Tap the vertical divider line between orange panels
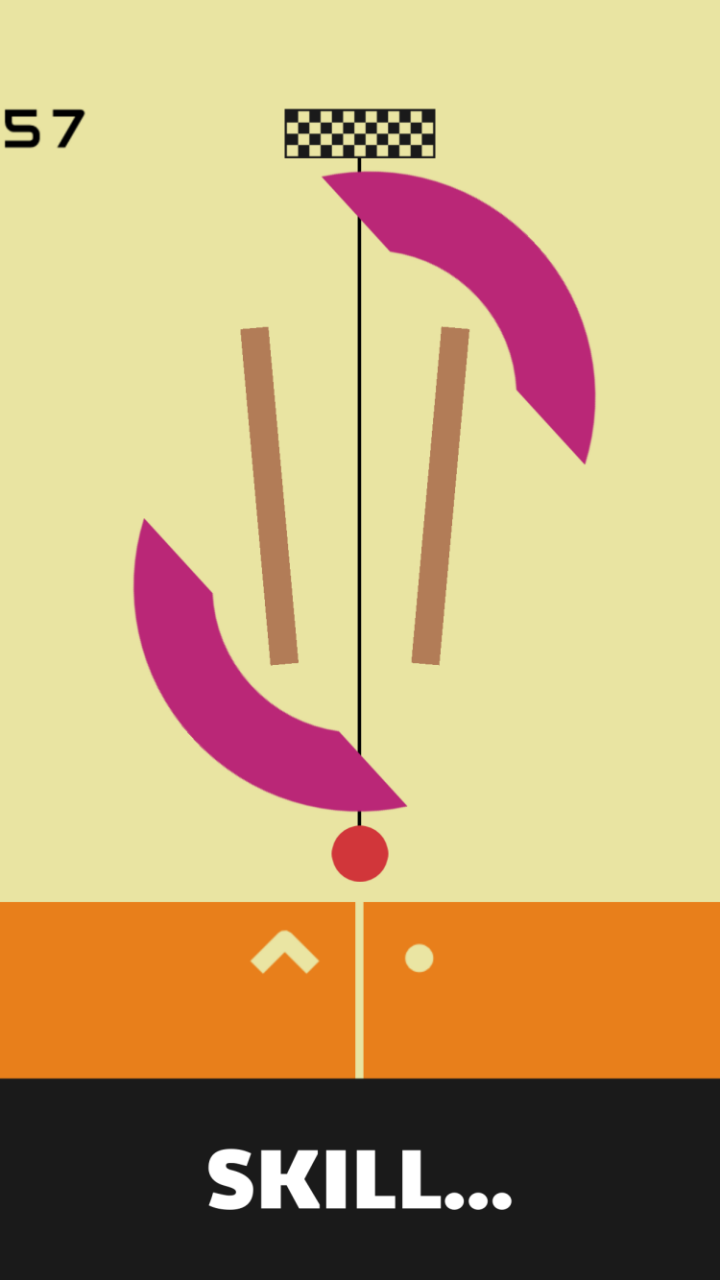 click(x=360, y=990)
